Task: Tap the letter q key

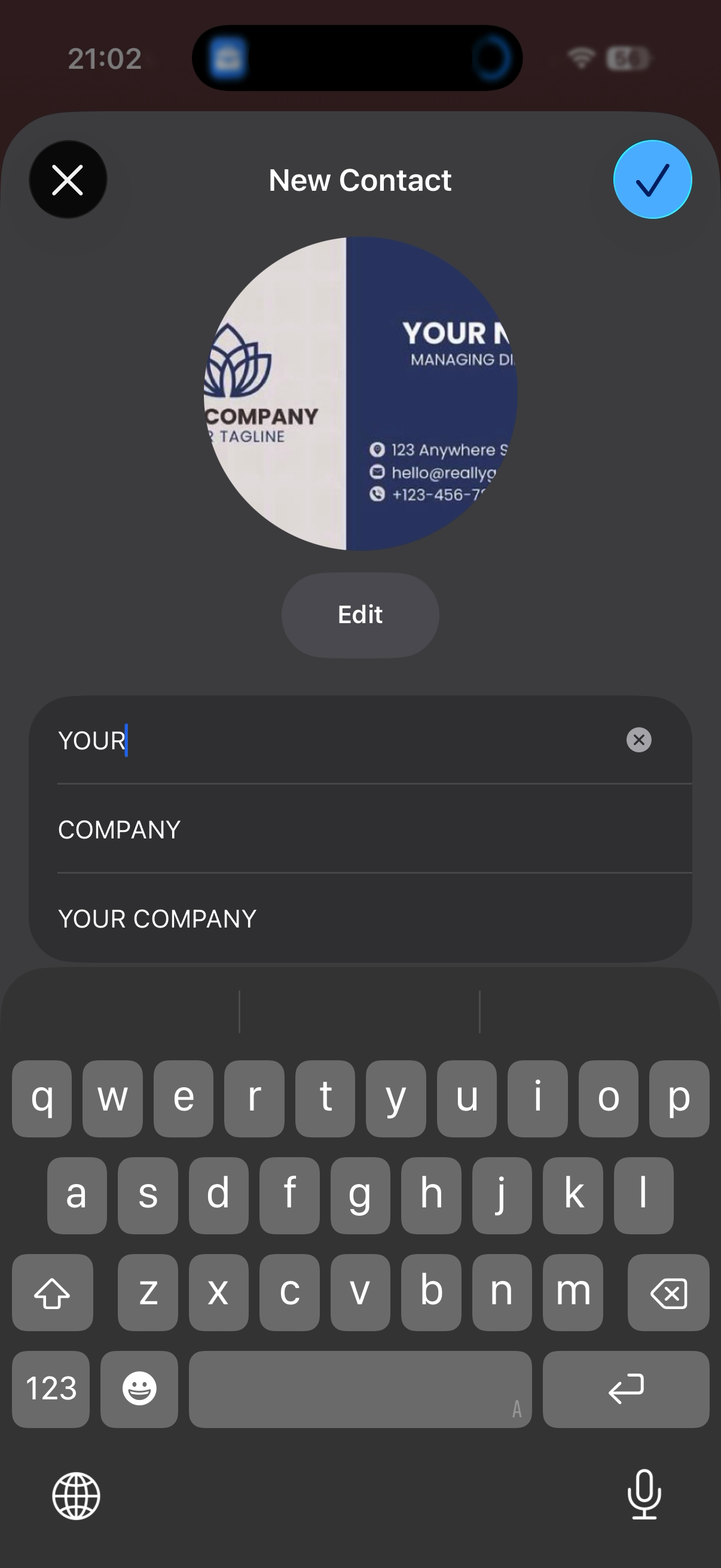Action: [41, 1098]
